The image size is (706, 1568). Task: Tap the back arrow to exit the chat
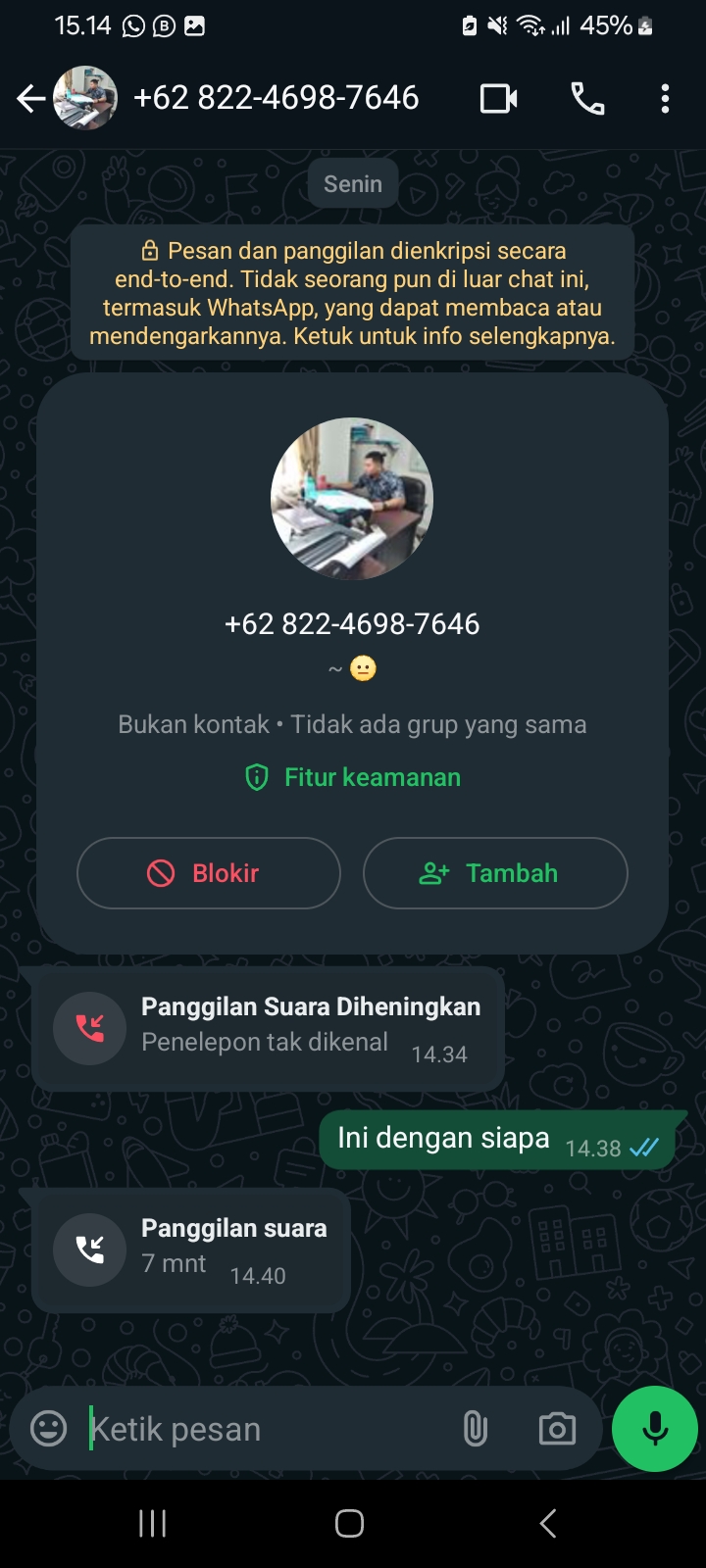(x=29, y=98)
